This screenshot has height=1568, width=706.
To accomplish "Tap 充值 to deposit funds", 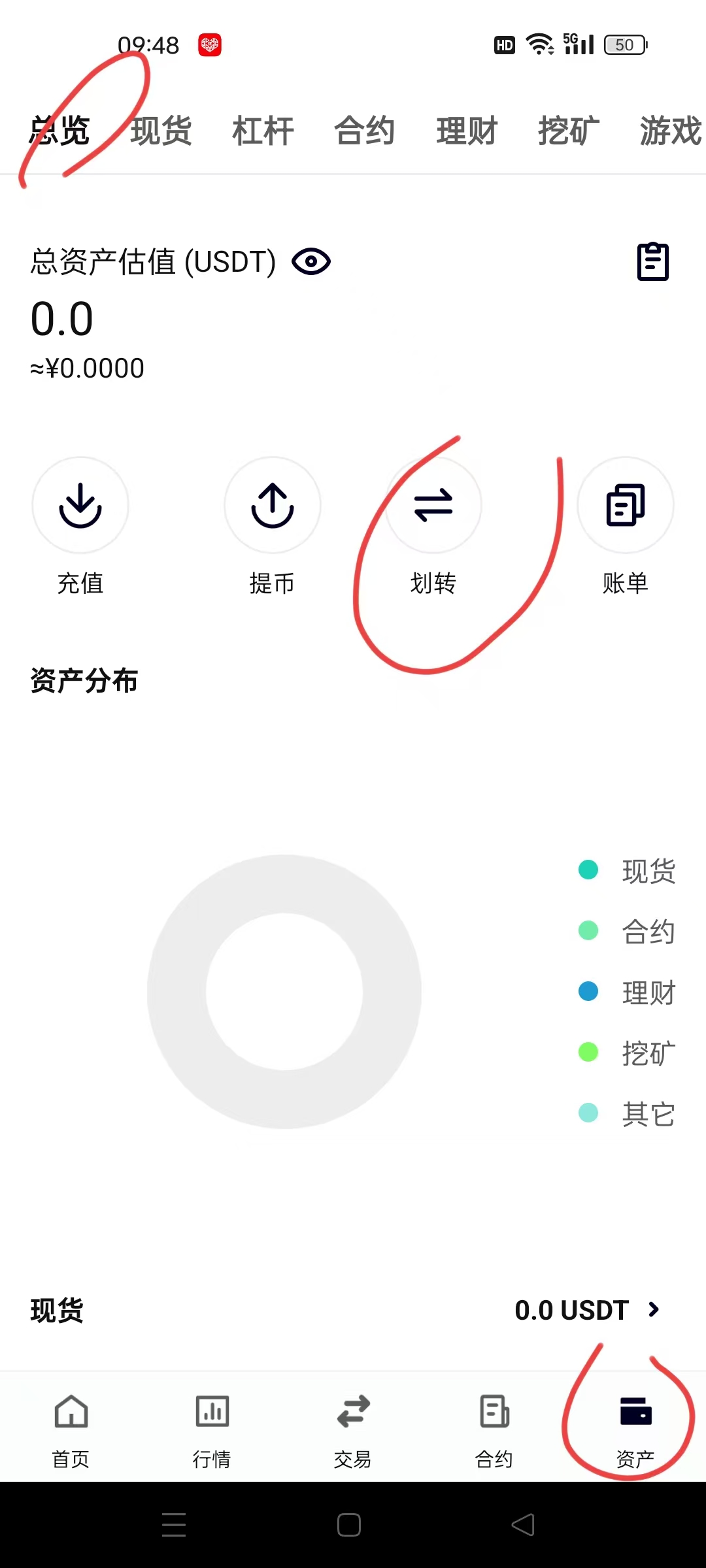I will (80, 527).
